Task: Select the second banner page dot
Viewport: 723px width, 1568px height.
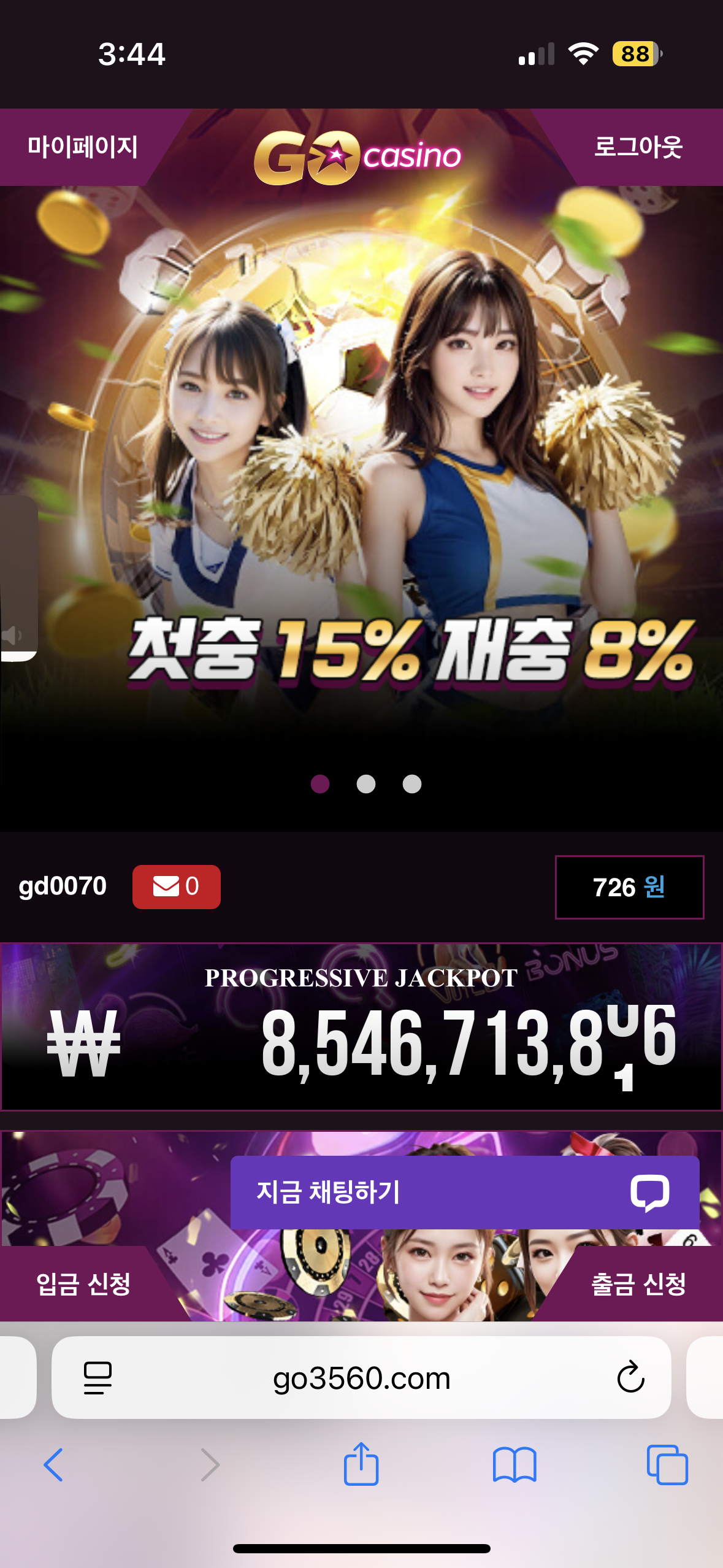Action: (x=366, y=784)
